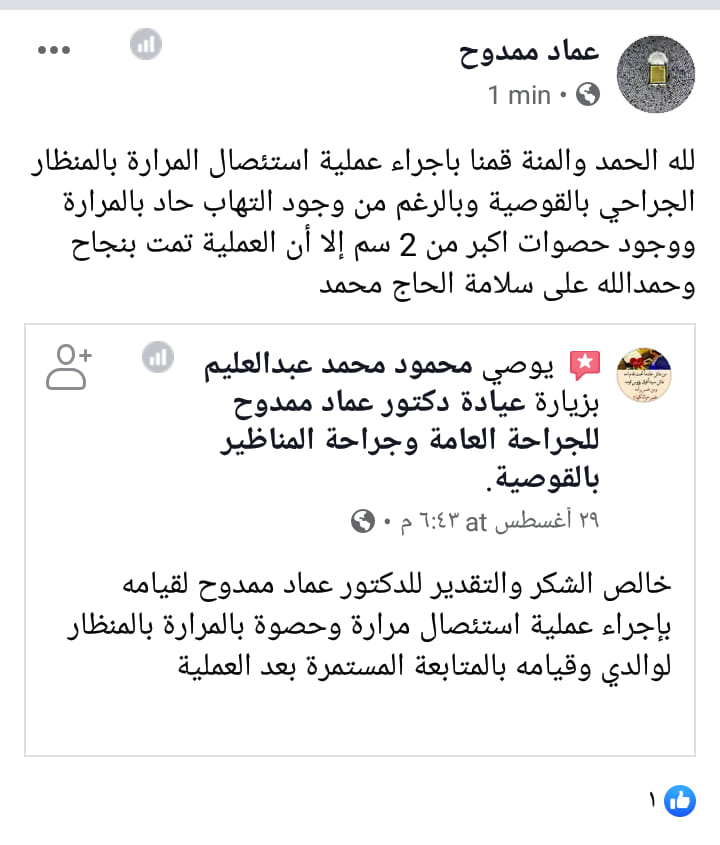Open the three-dot post options menu
Screen dimensions: 720x845
[x=54, y=50]
